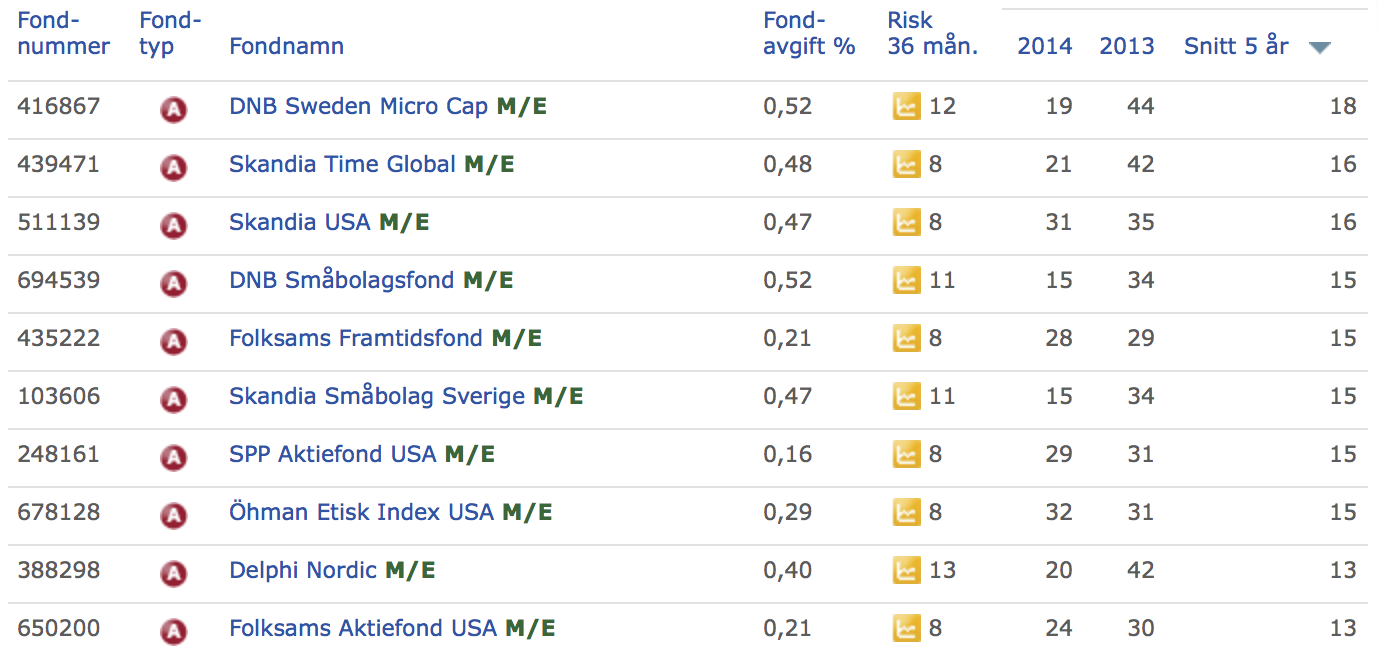Sort by Fondavgift % column
The width and height of the screenshot is (1378, 658).
[x=809, y=33]
